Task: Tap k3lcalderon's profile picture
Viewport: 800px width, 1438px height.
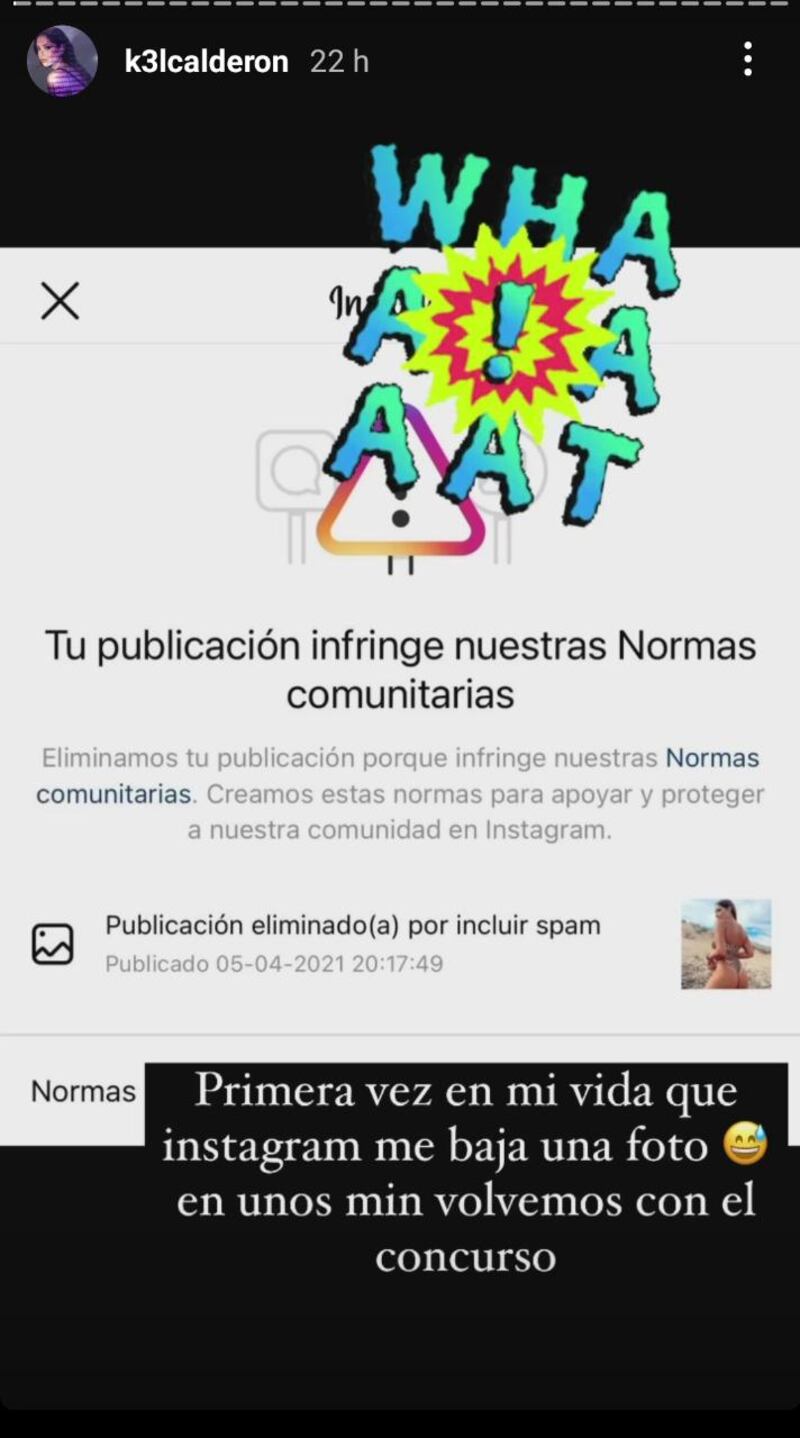Action: [x=62, y=61]
